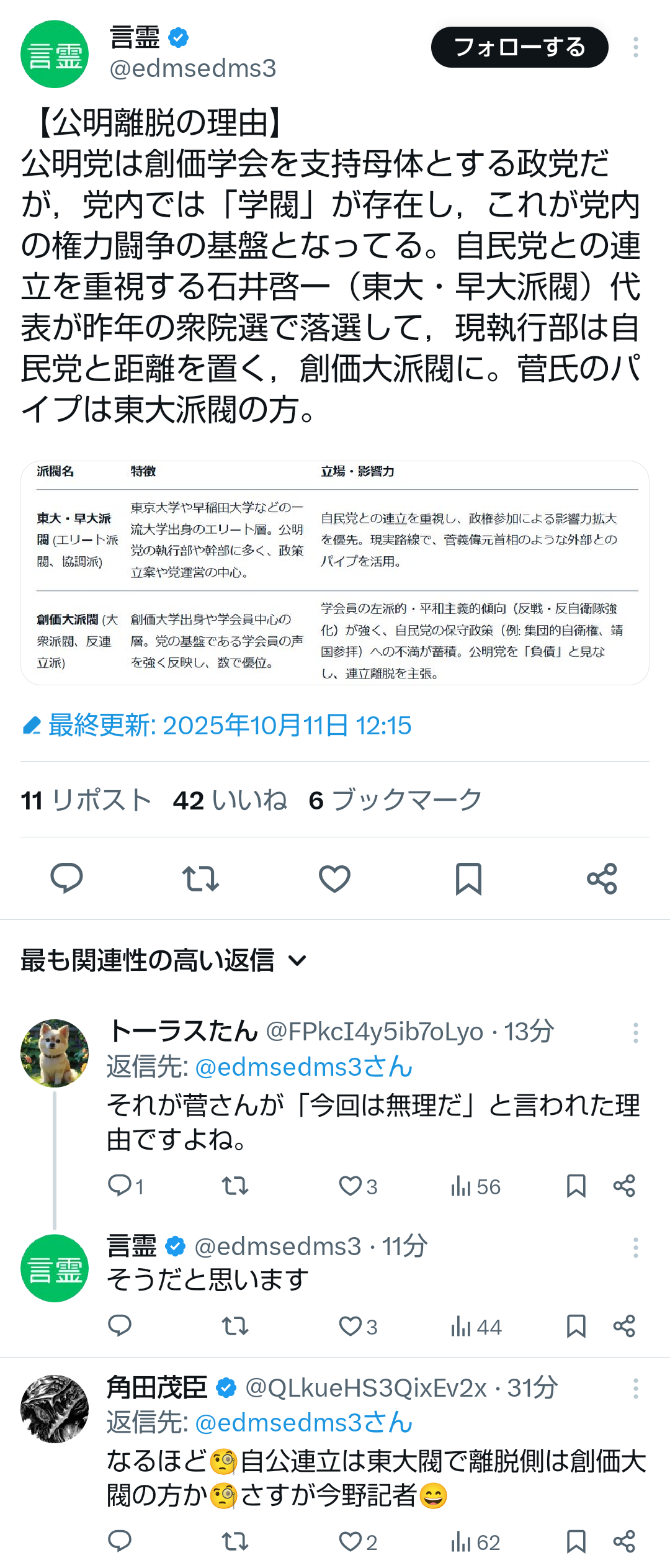Repost the main post
The image size is (670, 1568).
(200, 878)
